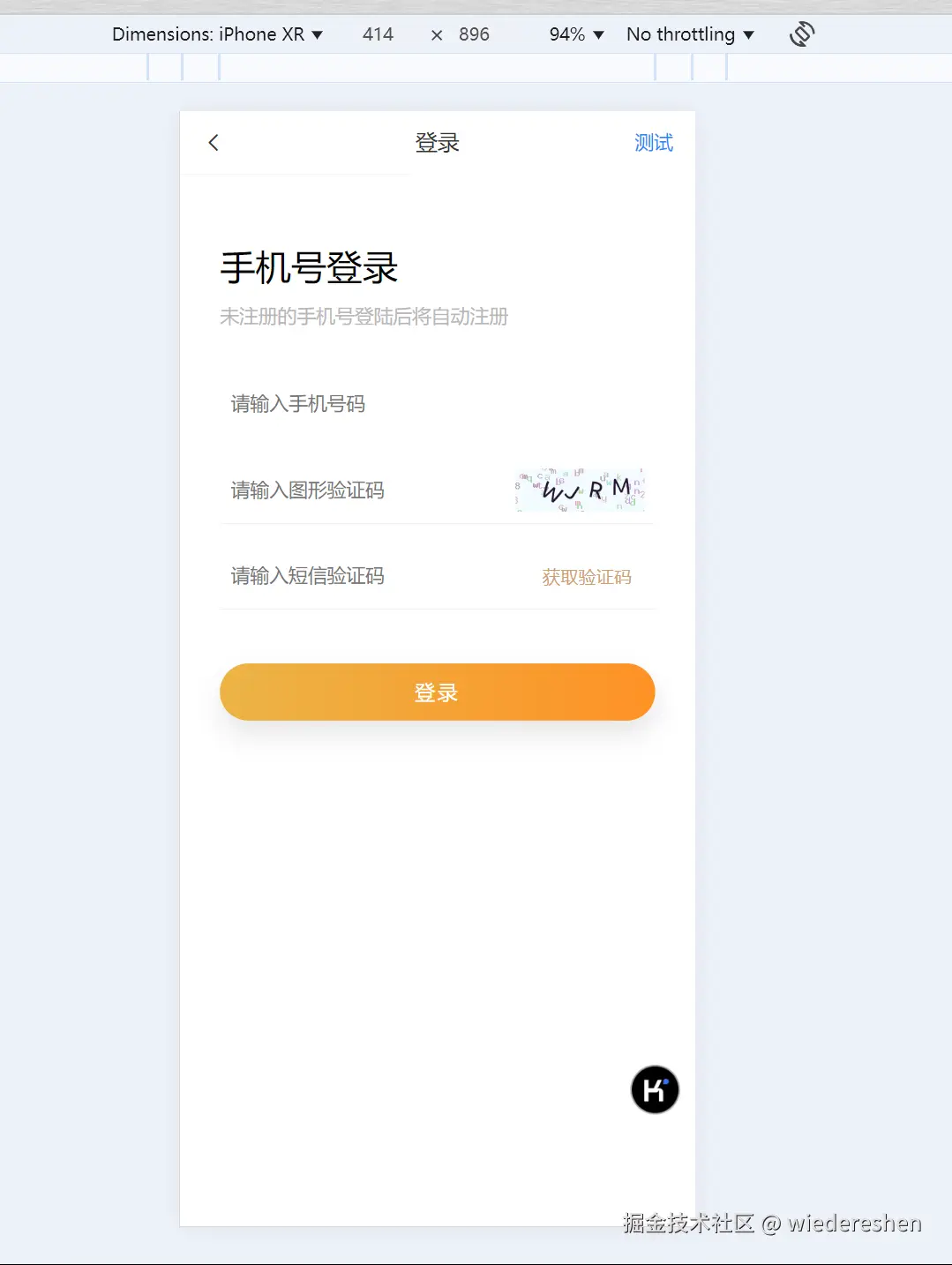
Task: Open the No throttling dropdown
Action: point(690,34)
